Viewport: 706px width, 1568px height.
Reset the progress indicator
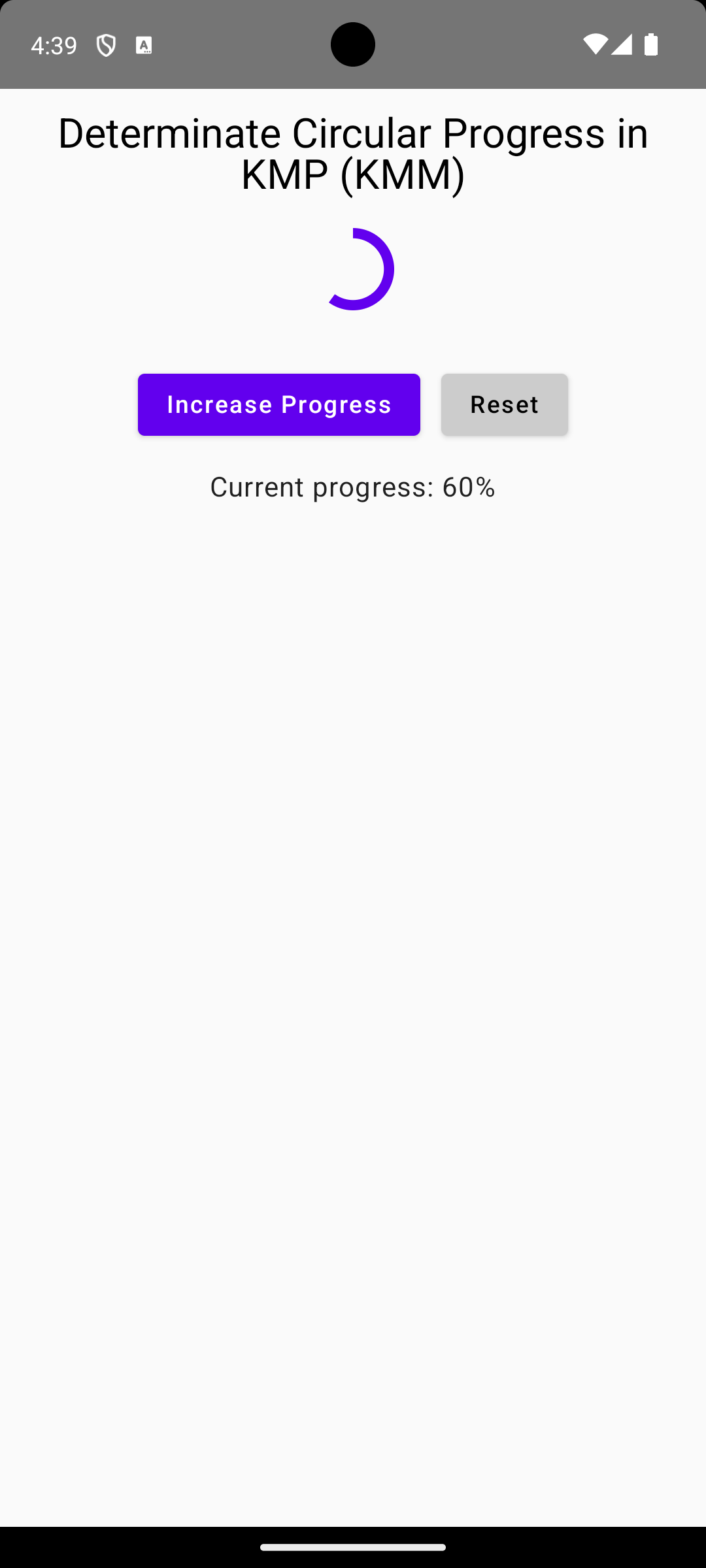(505, 404)
